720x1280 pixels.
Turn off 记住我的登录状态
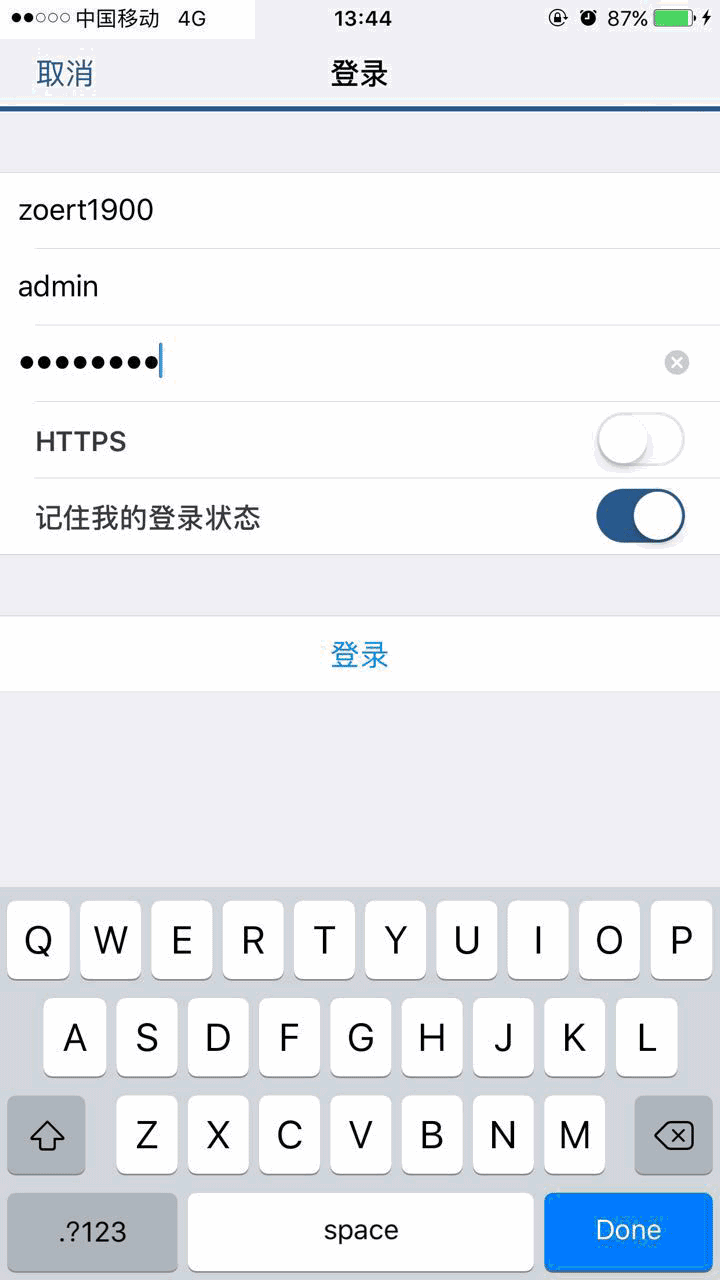click(x=640, y=517)
